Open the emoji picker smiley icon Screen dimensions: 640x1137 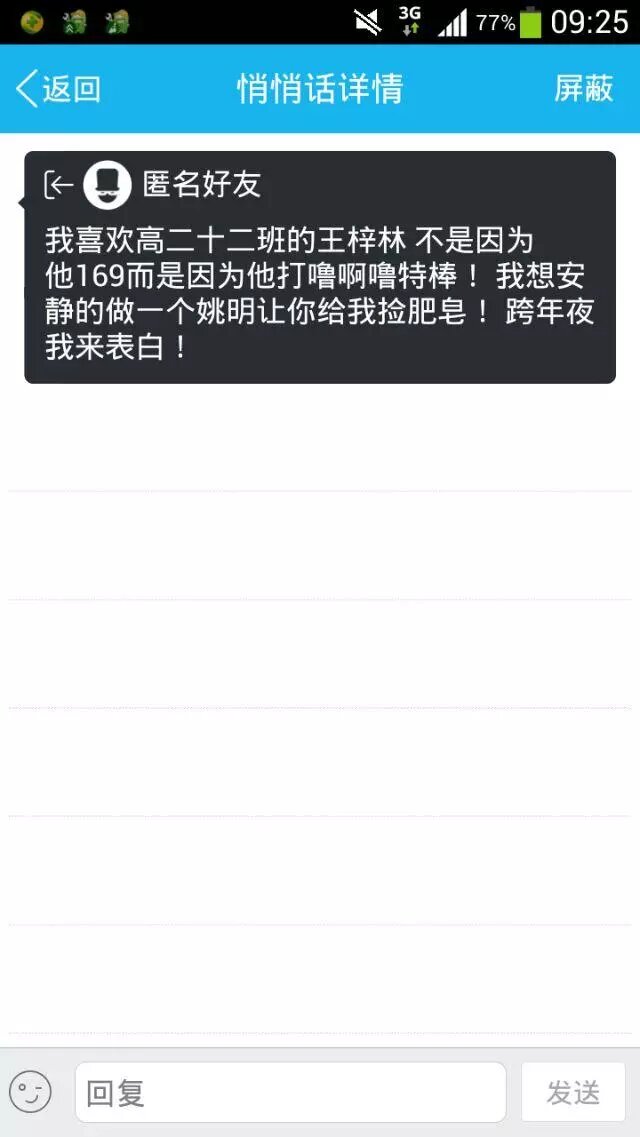(31, 1091)
